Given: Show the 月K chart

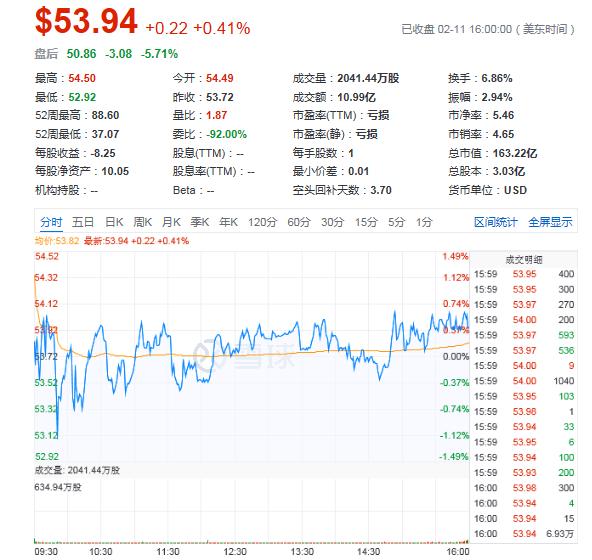Looking at the screenshot, I should click(171, 222).
